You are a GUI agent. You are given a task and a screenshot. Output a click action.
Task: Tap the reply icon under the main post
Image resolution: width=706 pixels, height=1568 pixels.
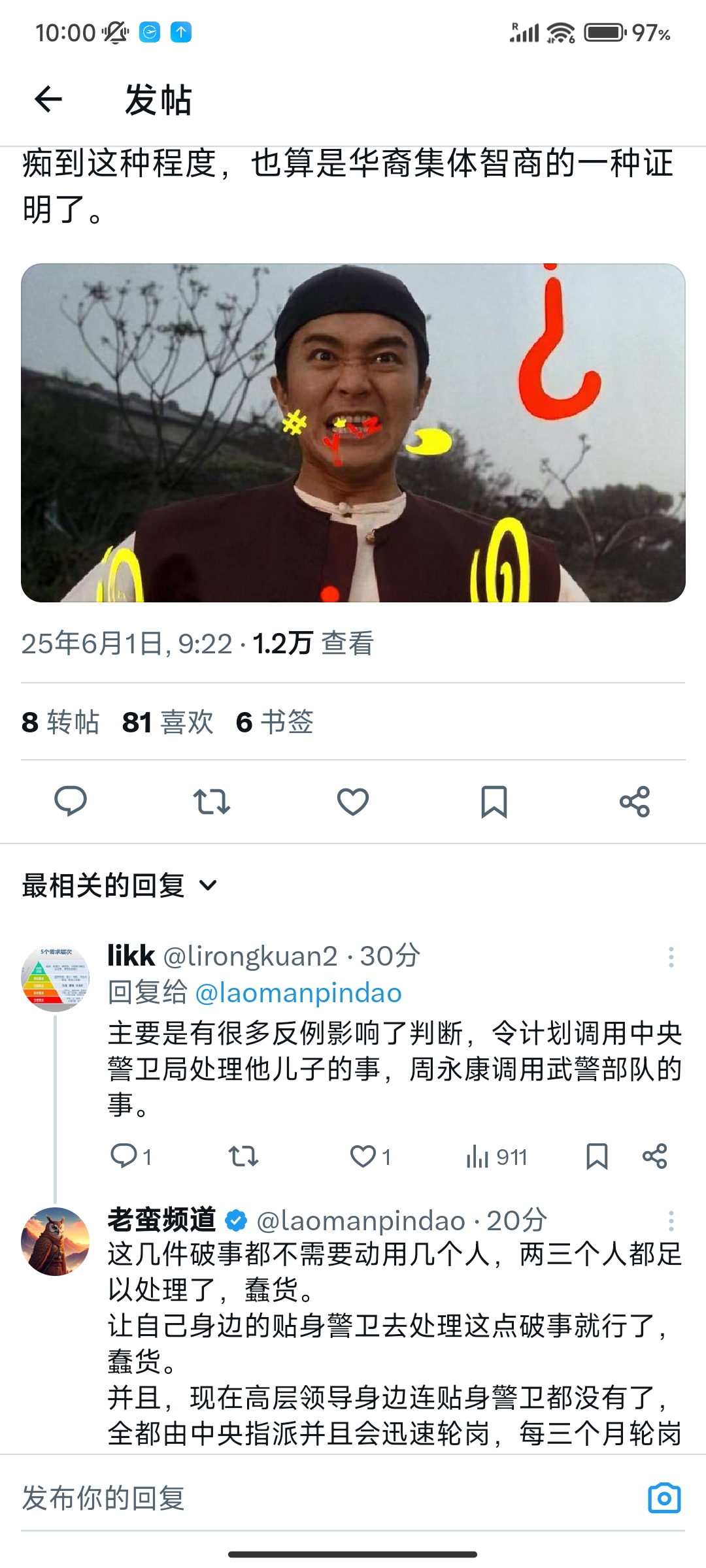click(x=71, y=801)
